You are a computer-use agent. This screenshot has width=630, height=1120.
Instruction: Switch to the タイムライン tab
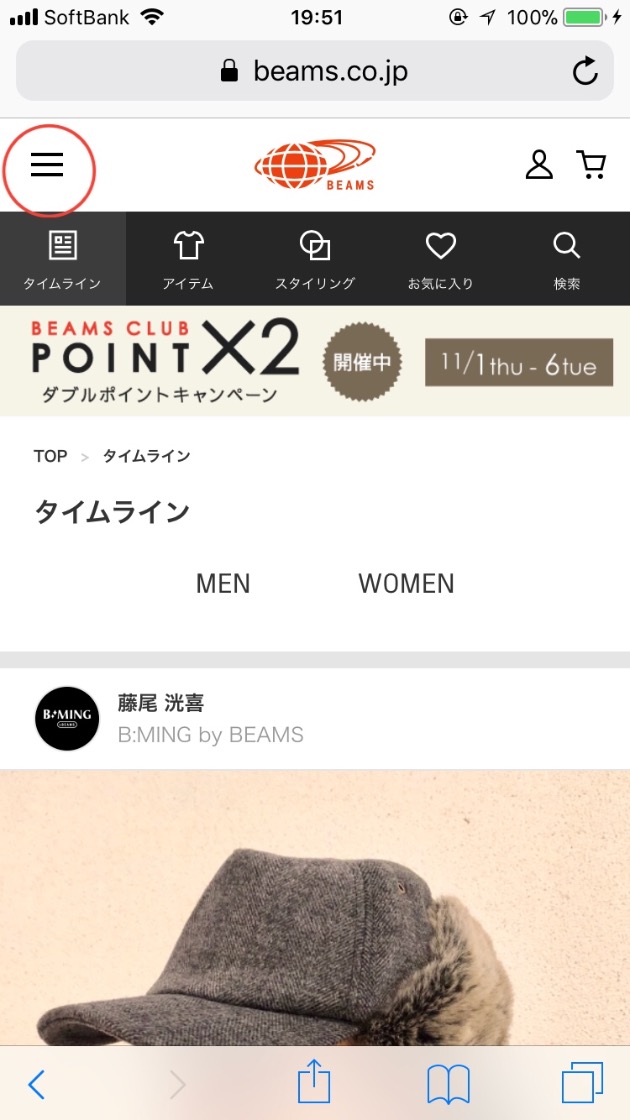coord(62,259)
